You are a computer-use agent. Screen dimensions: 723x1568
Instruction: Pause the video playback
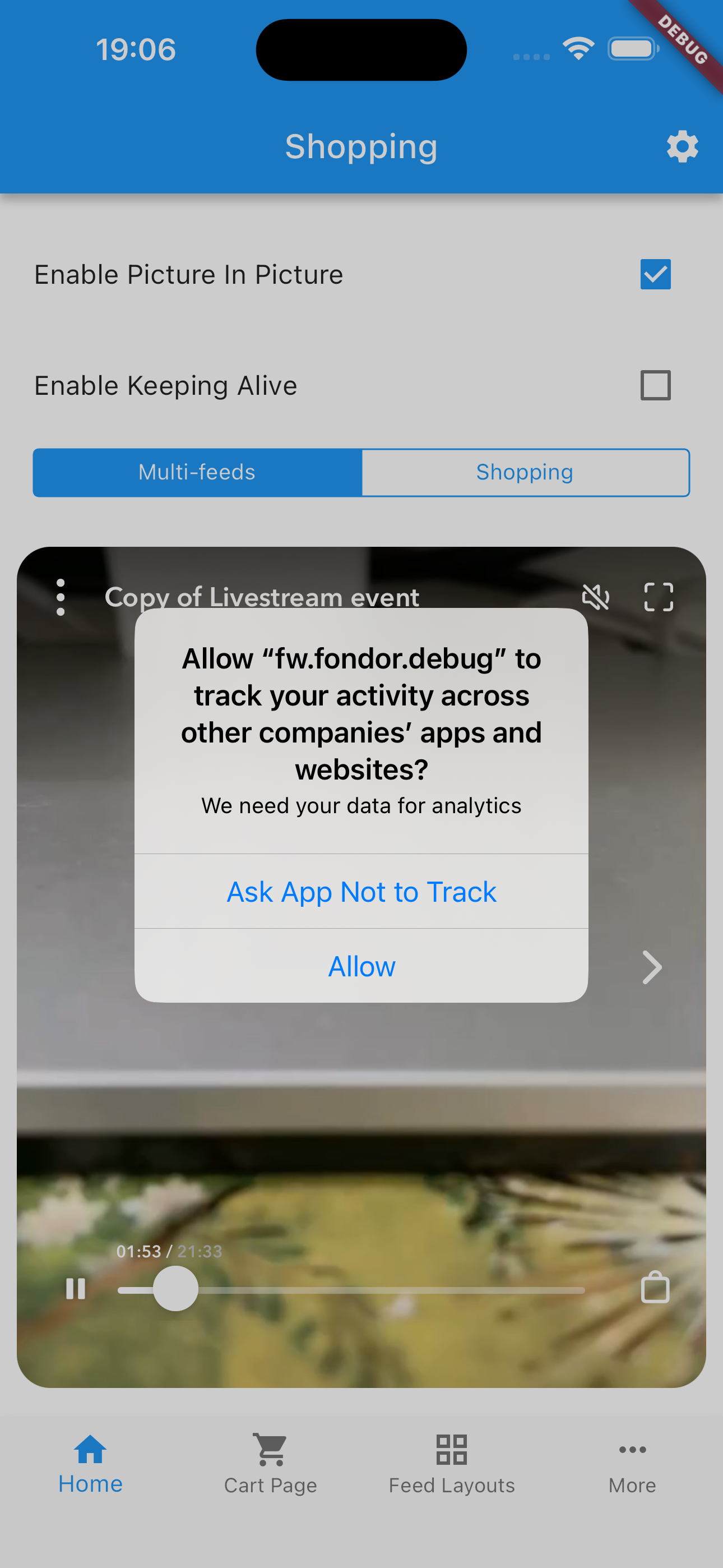(x=76, y=1289)
